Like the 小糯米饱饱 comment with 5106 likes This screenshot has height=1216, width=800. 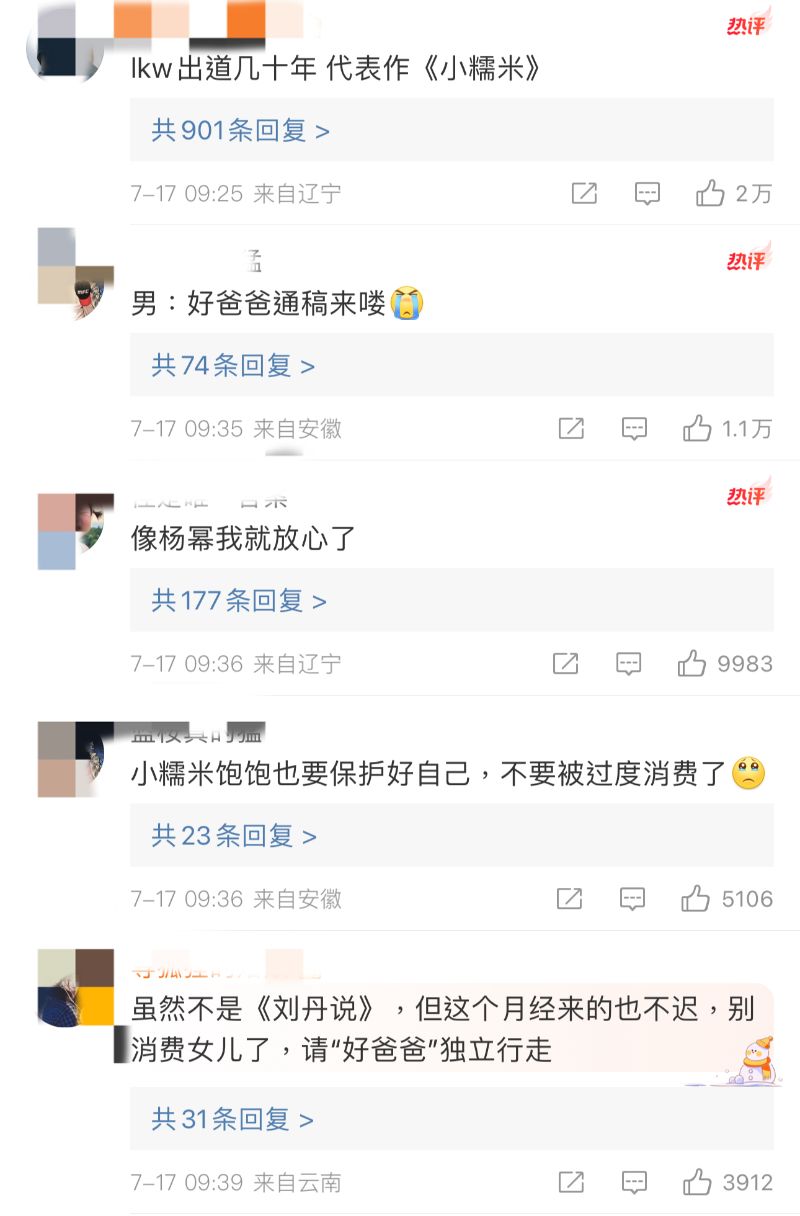tap(696, 899)
